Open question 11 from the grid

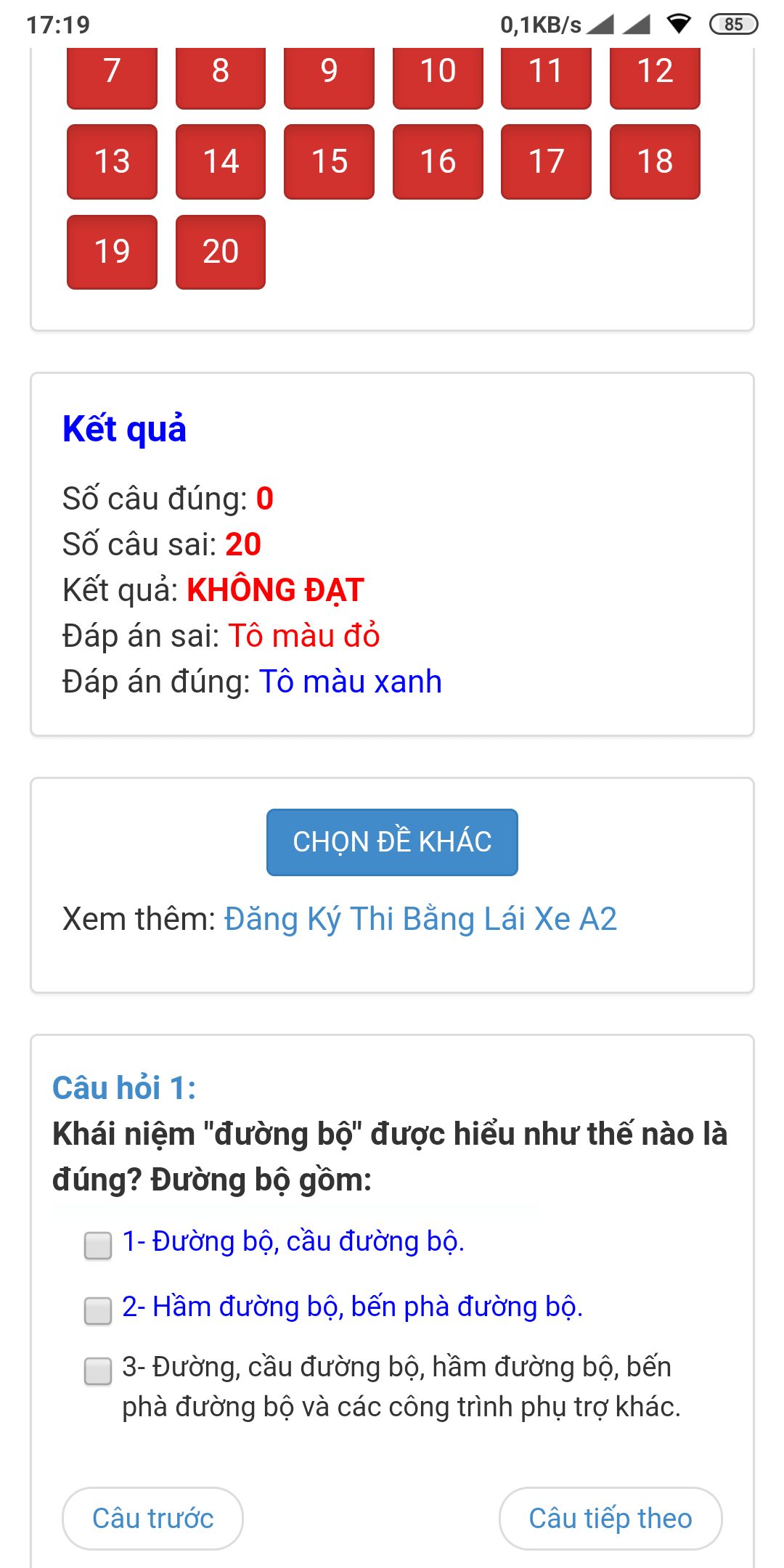(546, 72)
